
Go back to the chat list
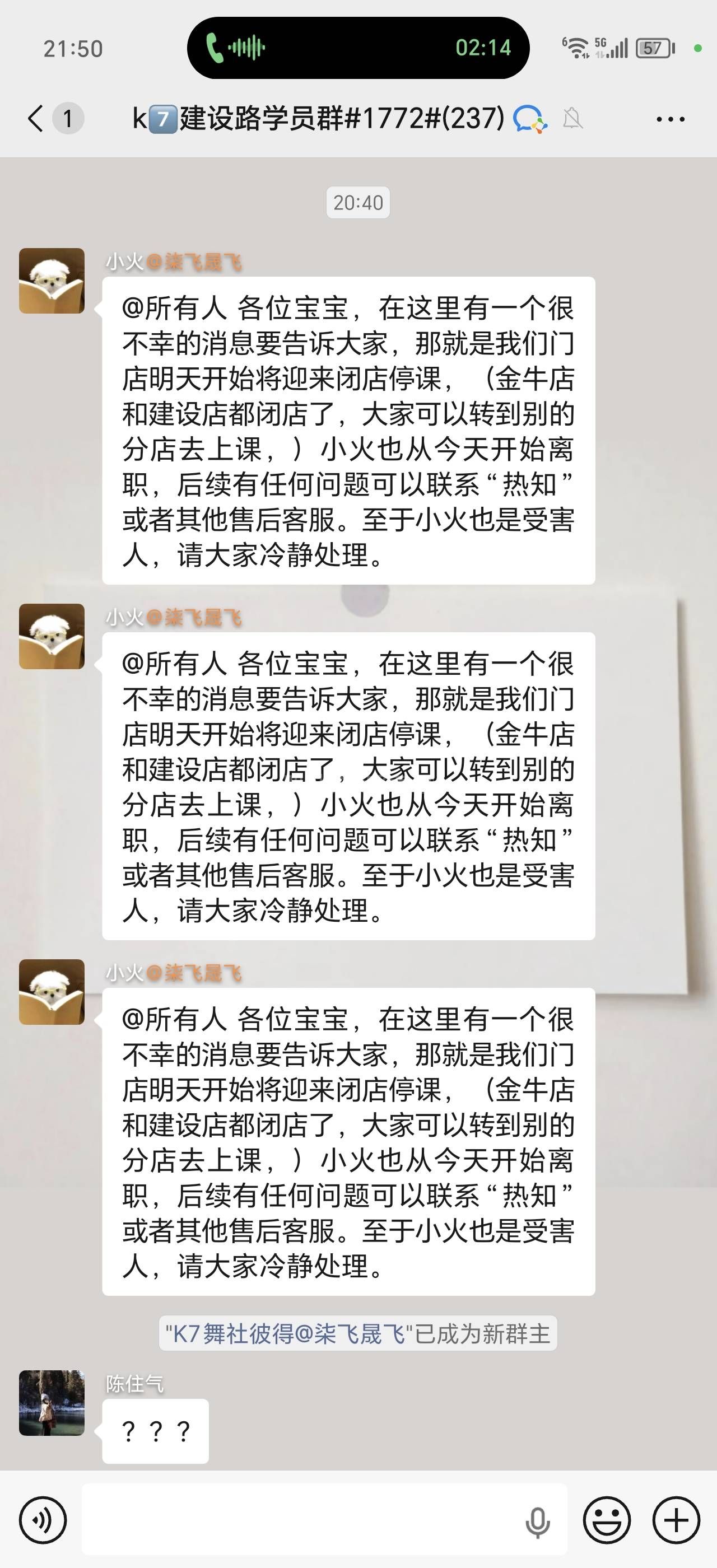pyautogui.click(x=36, y=118)
